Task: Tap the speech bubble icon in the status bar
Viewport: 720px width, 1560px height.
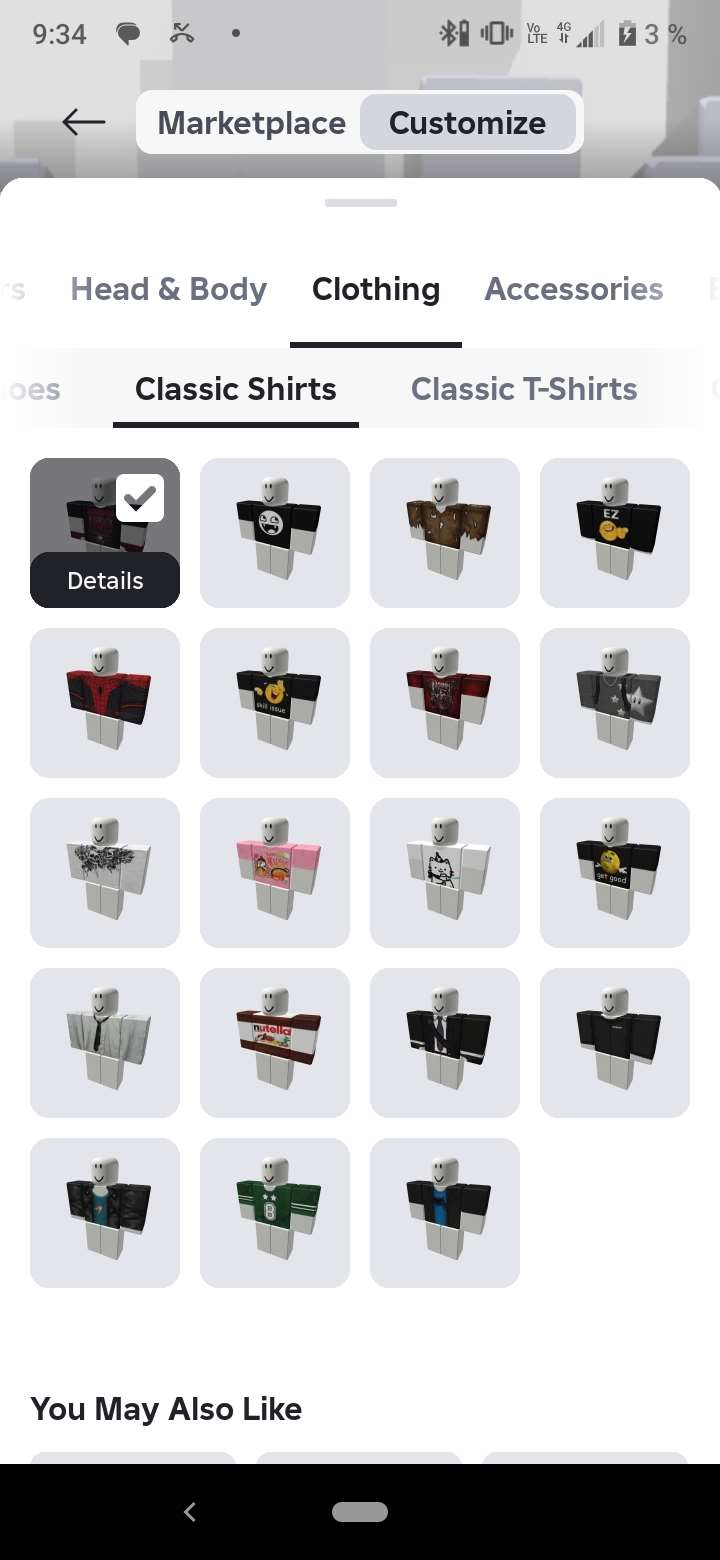Action: [128, 32]
